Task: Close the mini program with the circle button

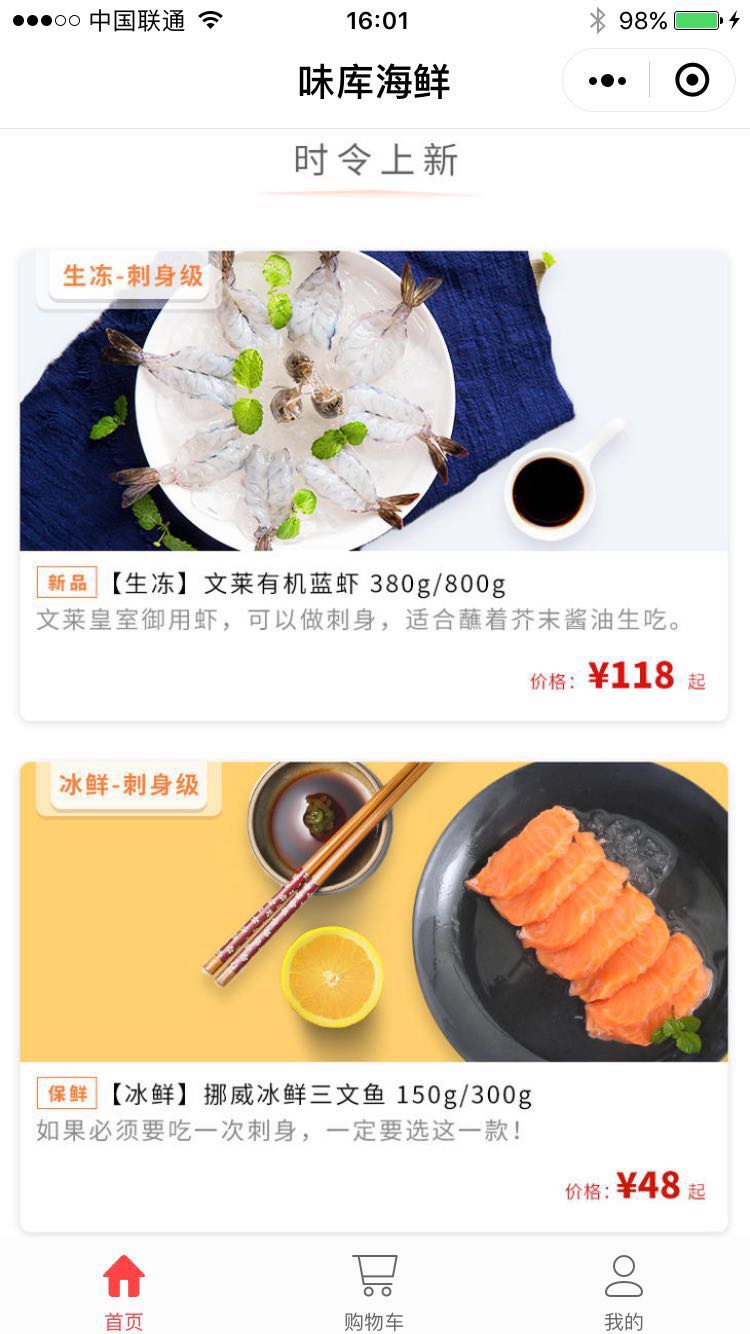Action: tap(692, 80)
